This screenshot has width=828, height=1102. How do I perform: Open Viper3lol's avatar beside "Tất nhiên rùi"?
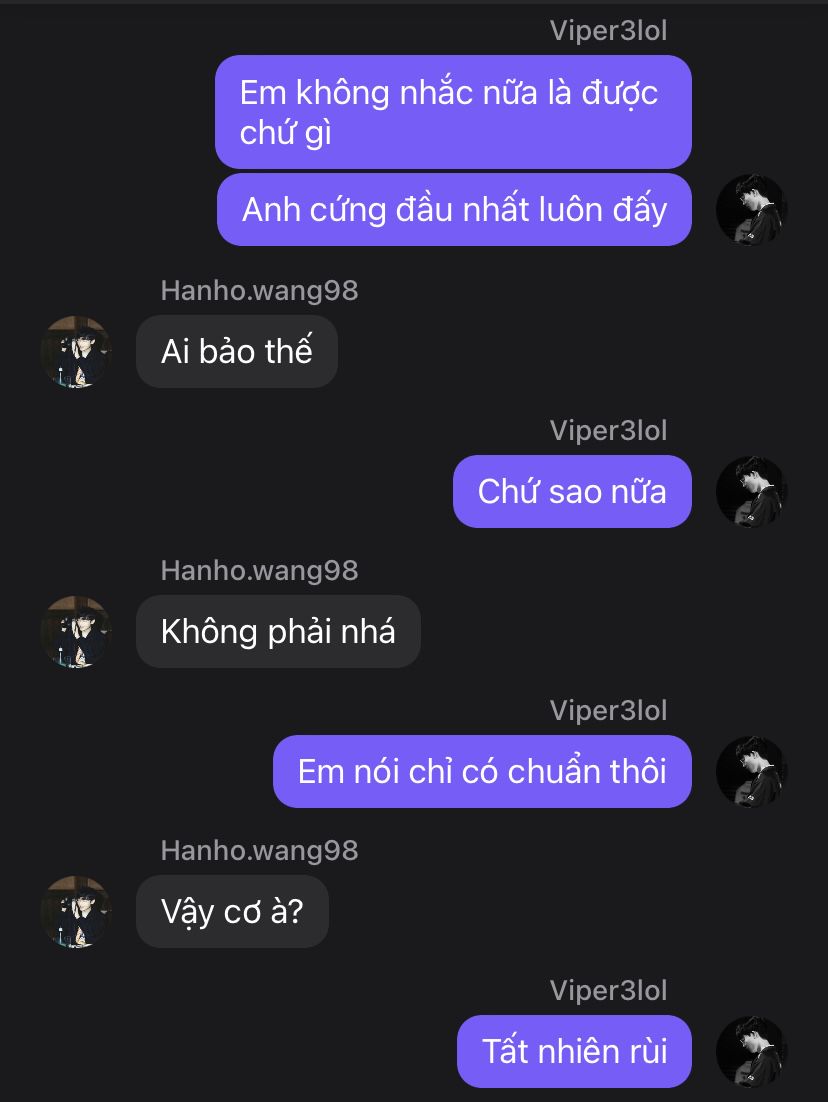point(752,1051)
